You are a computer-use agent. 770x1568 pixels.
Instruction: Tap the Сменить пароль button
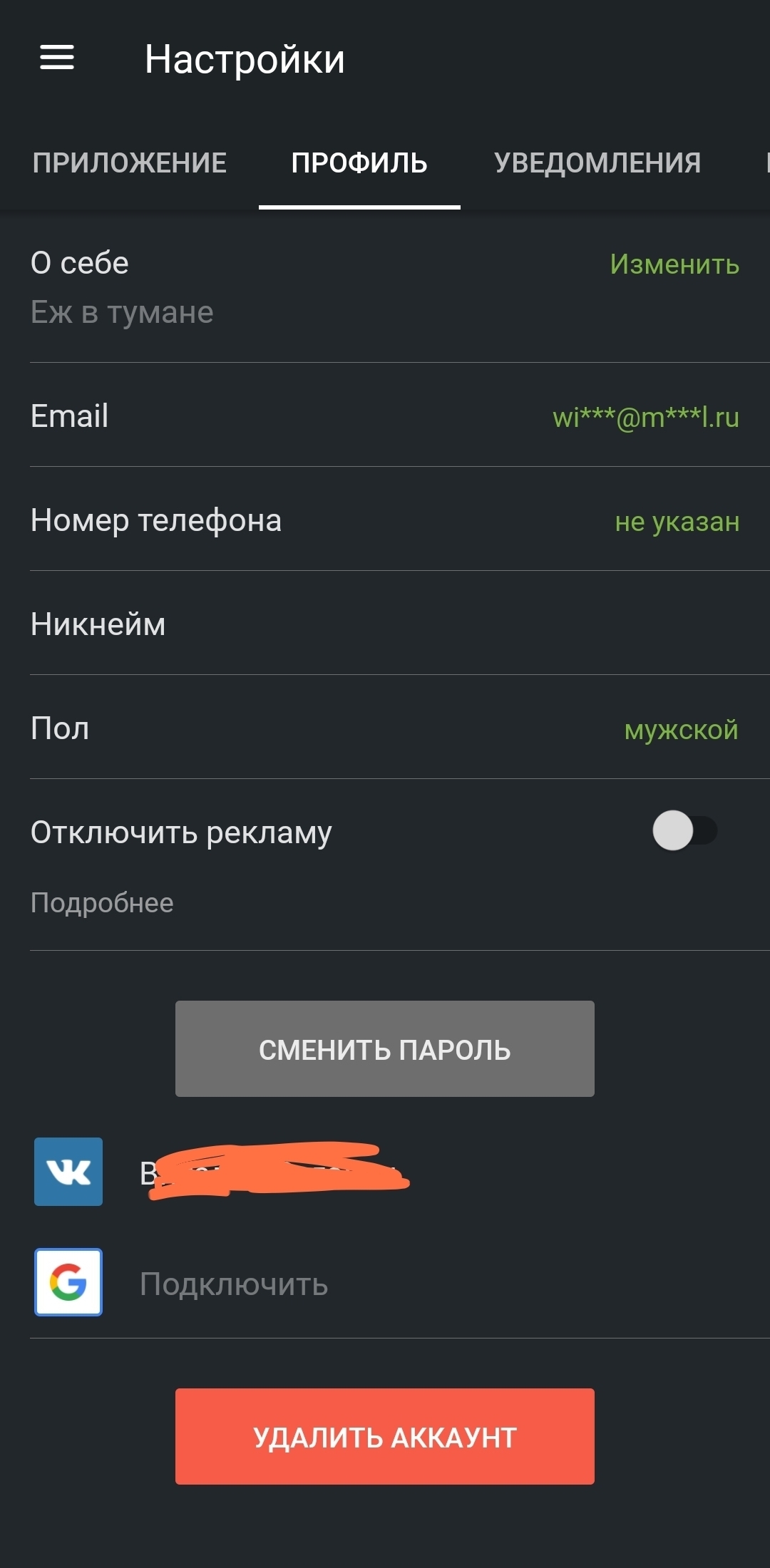(385, 1049)
